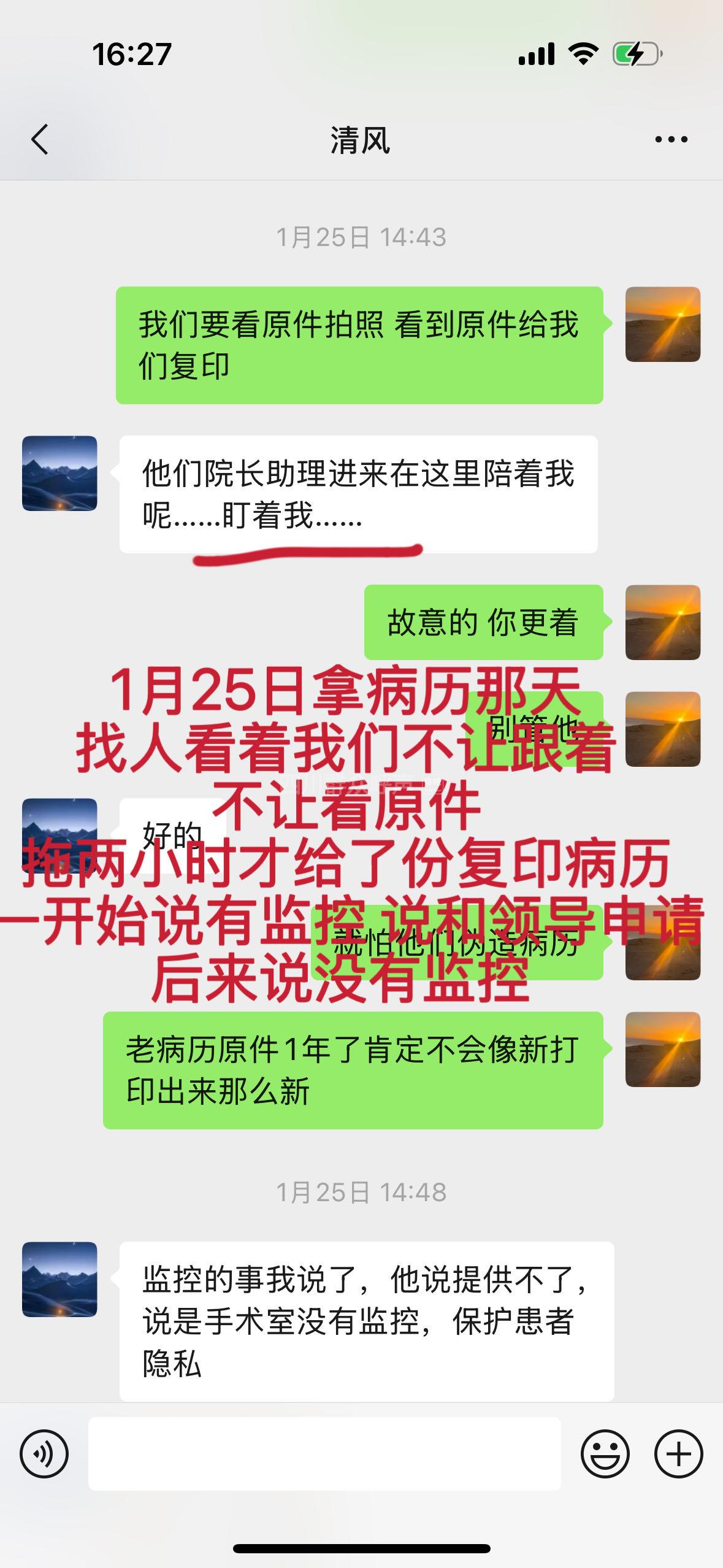Image resolution: width=723 pixels, height=1568 pixels.
Task: Open the plus attachments menu
Action: (x=678, y=1454)
